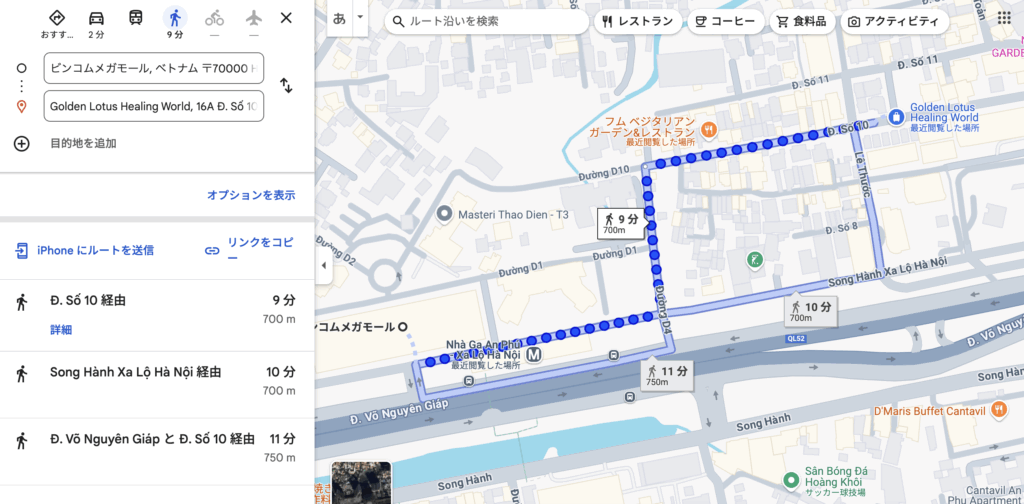Screen dimensions: 1024x504
Task: Close the directions panel
Action: click(x=286, y=18)
